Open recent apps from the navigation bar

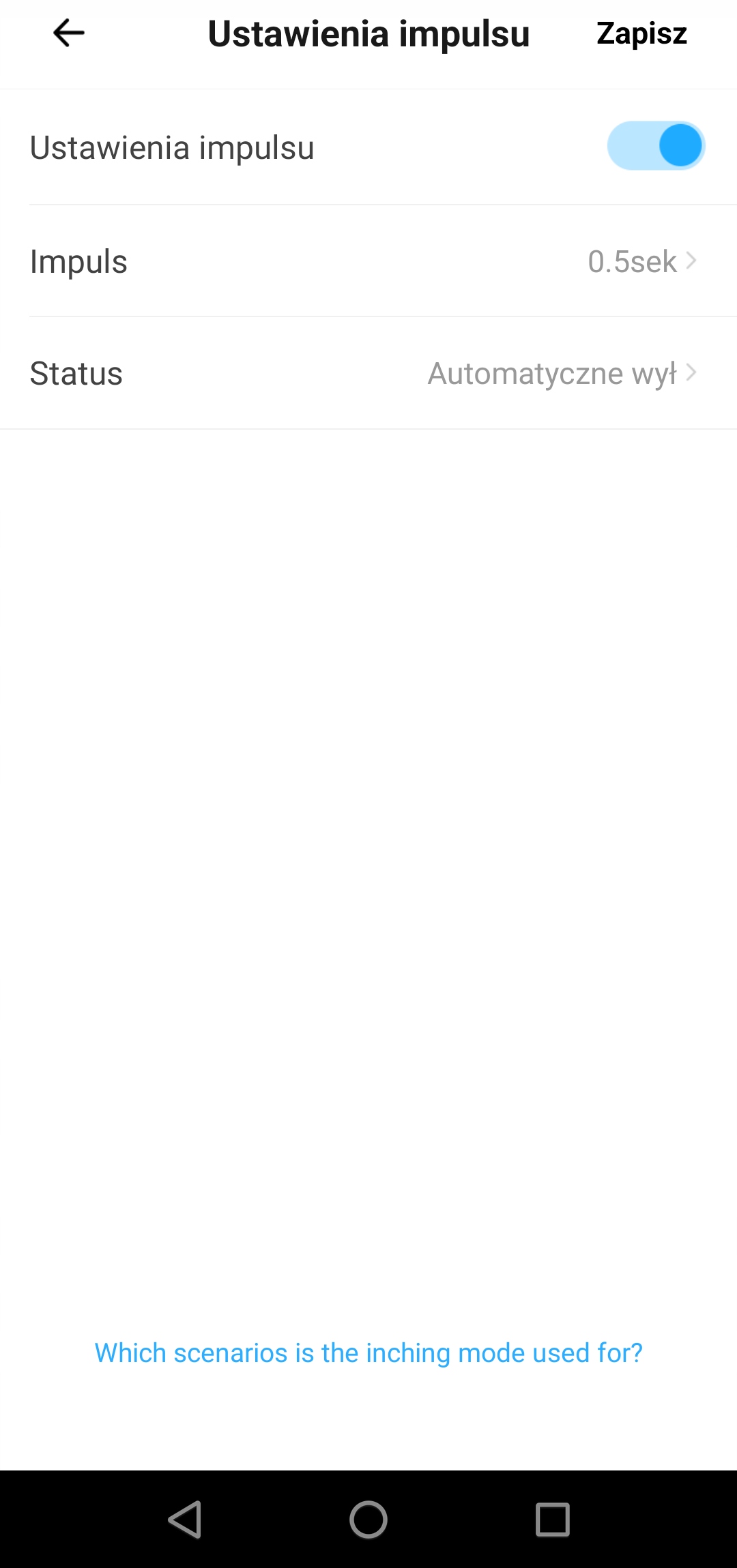point(552,1520)
